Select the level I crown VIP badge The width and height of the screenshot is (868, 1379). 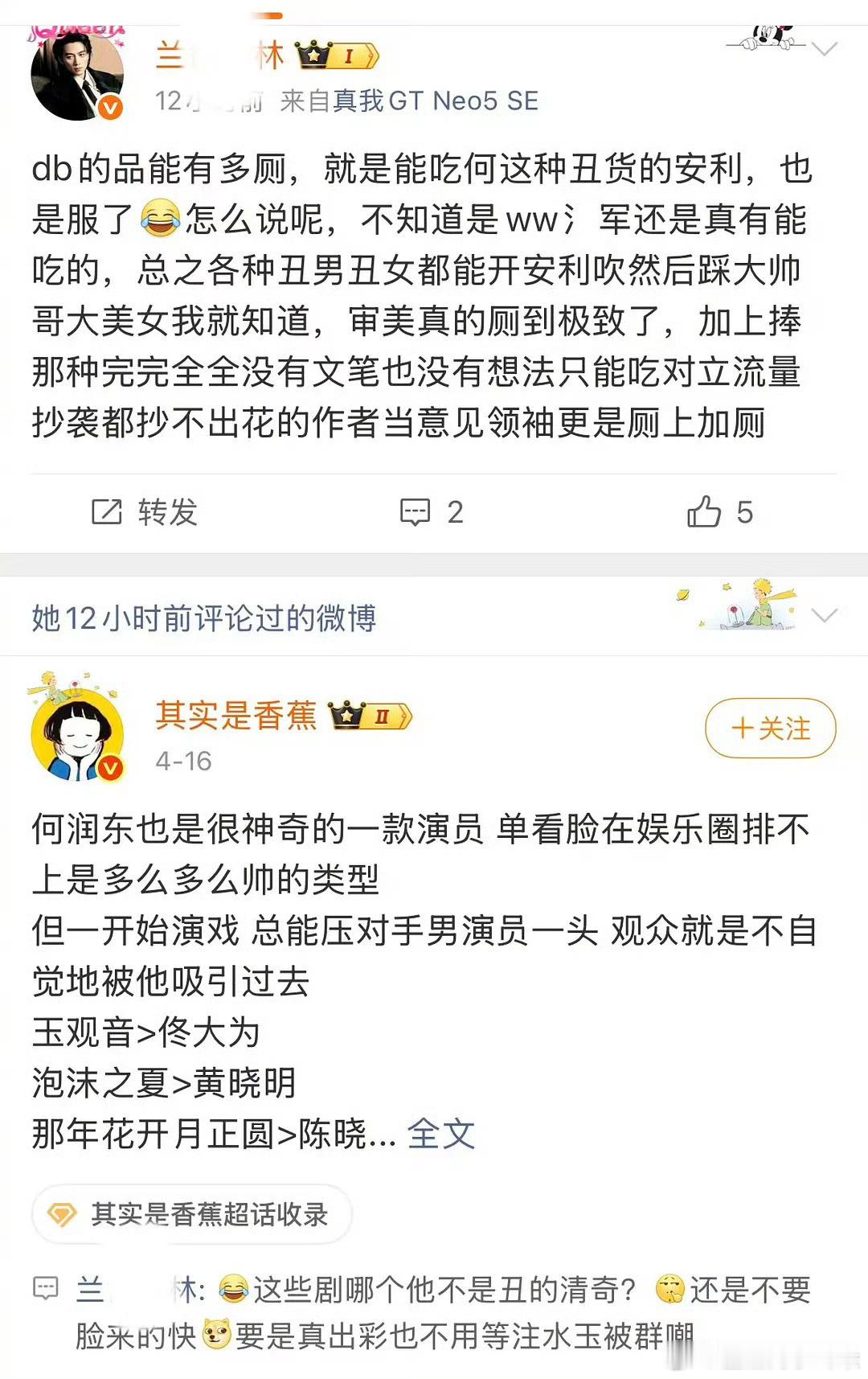(x=335, y=54)
